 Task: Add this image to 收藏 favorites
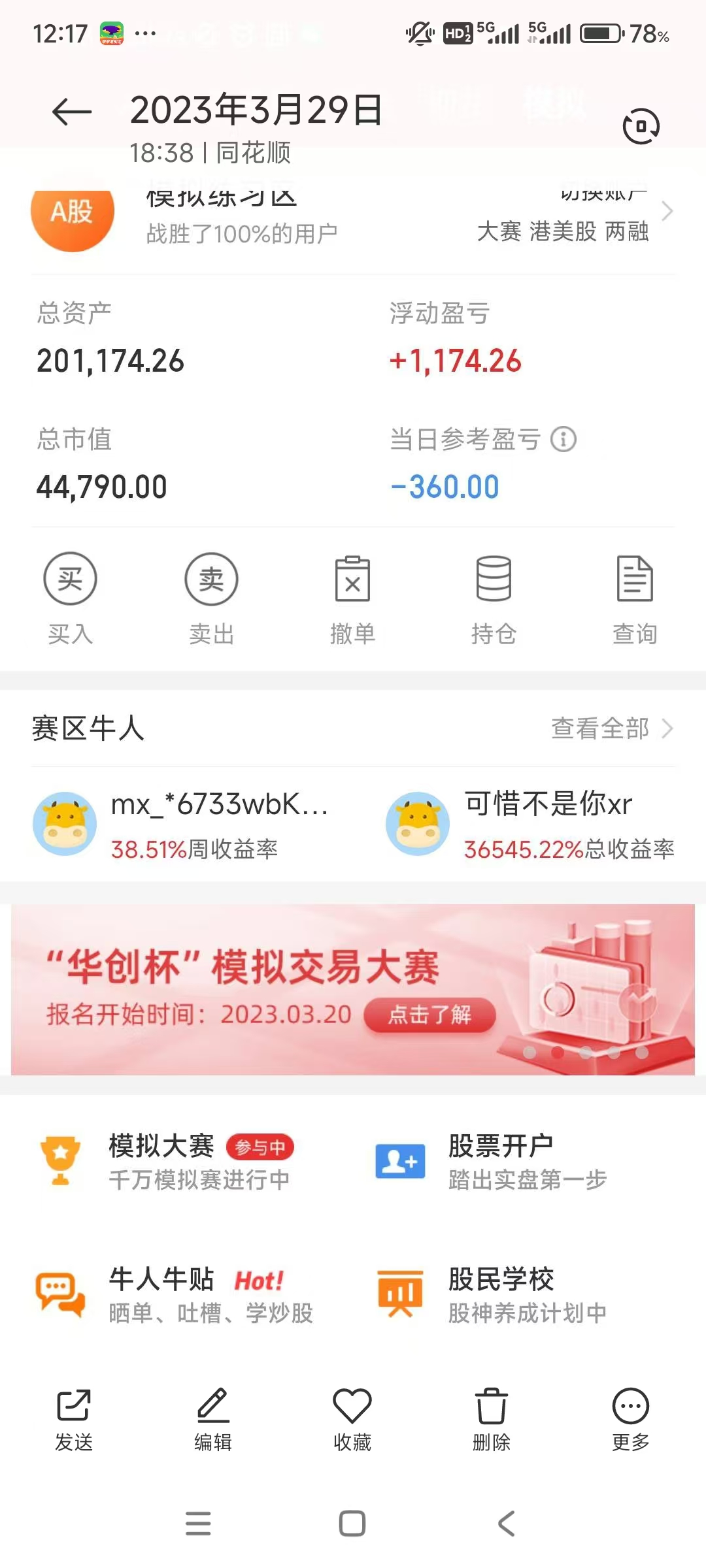point(352,1419)
